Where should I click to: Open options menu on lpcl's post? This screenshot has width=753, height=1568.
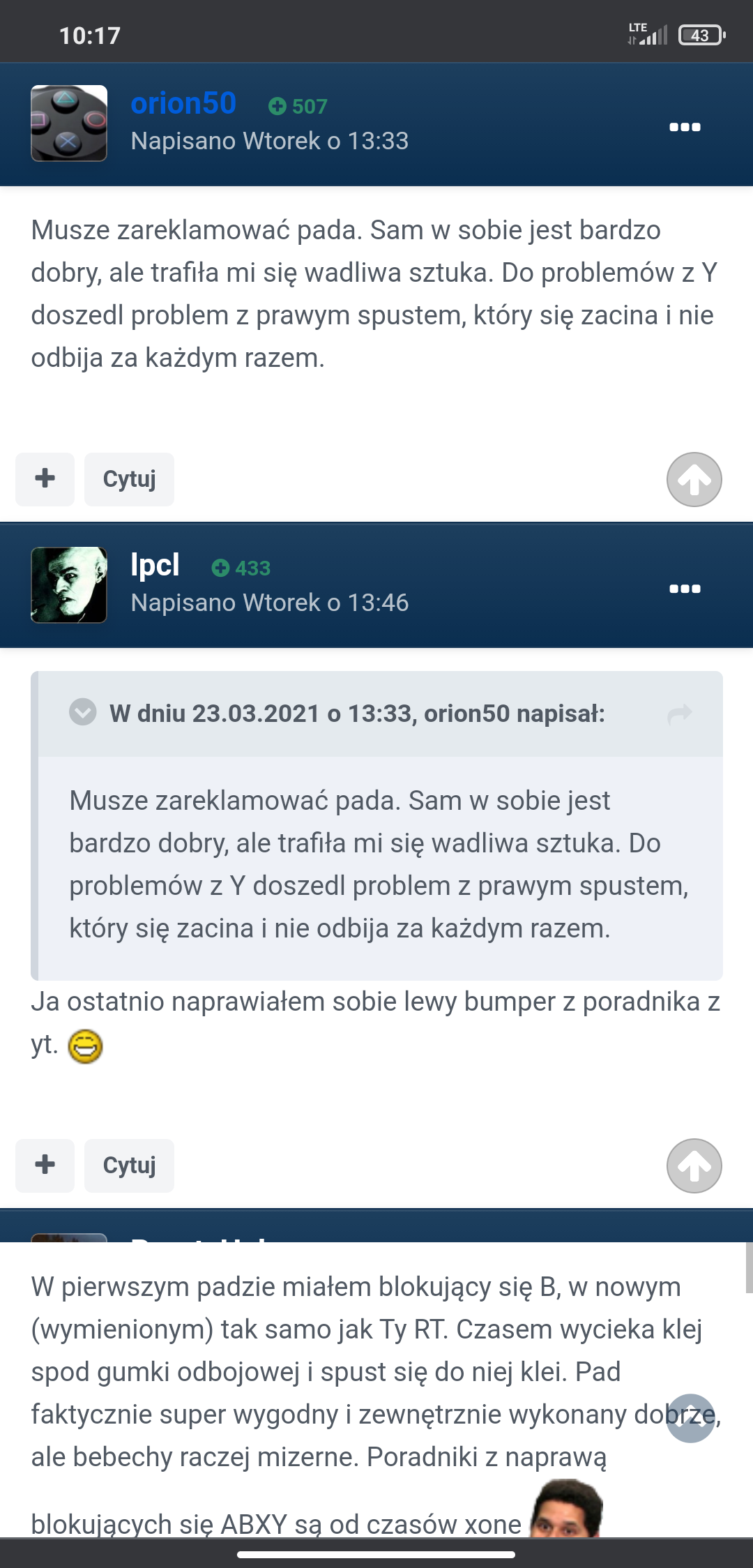click(685, 589)
